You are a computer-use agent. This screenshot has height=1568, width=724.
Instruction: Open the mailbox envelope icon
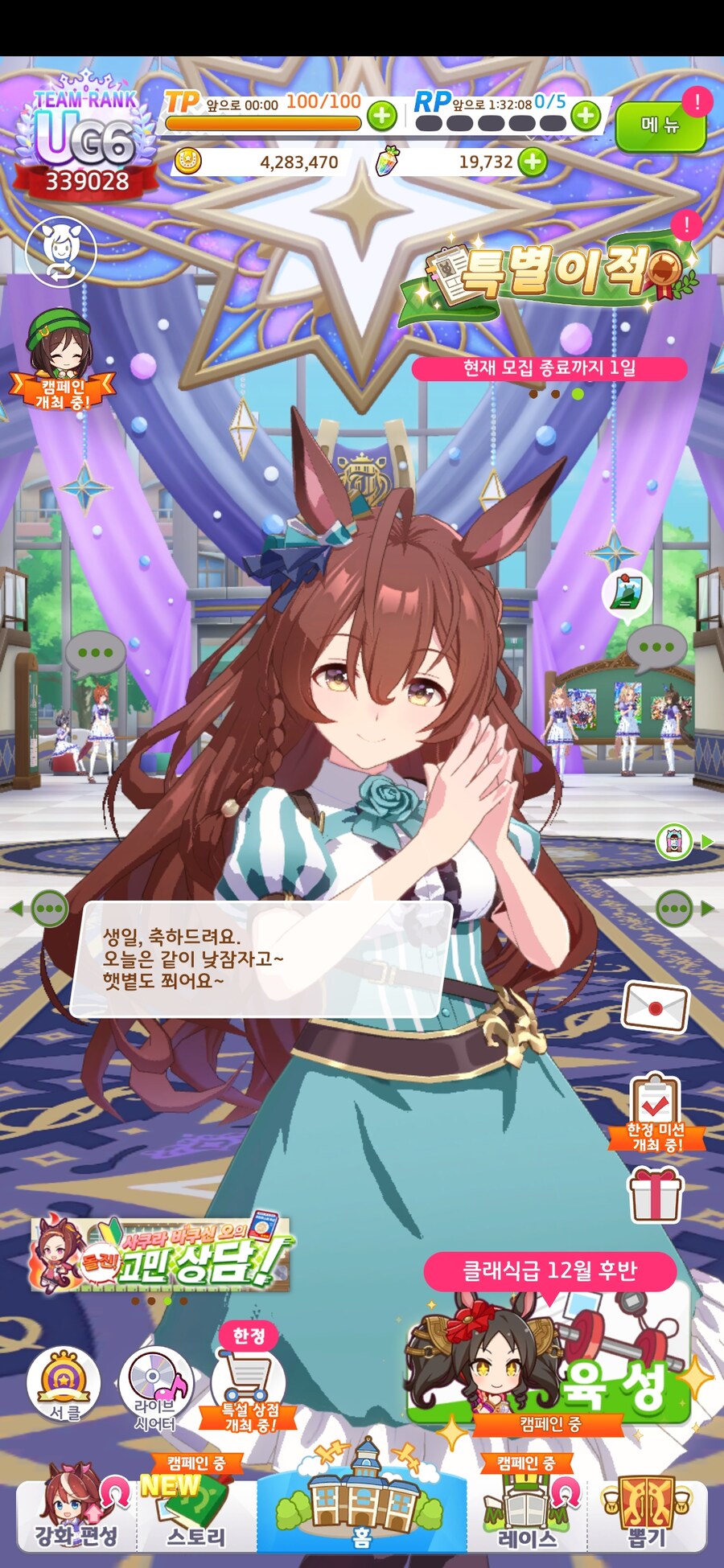[656, 1006]
